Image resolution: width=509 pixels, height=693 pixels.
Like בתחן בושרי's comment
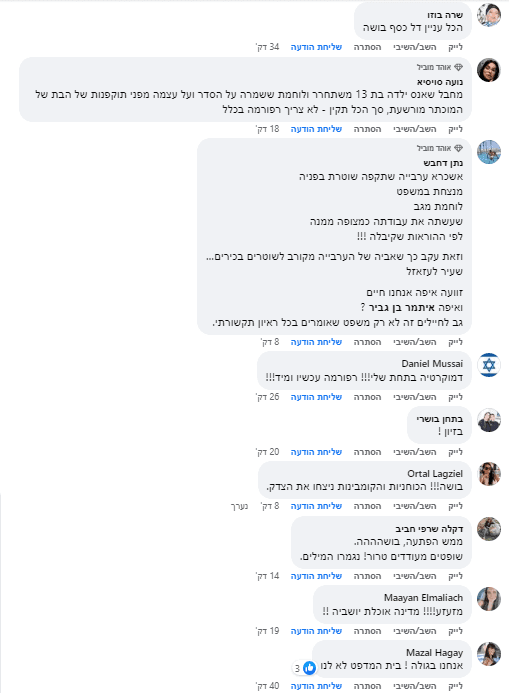[456, 452]
